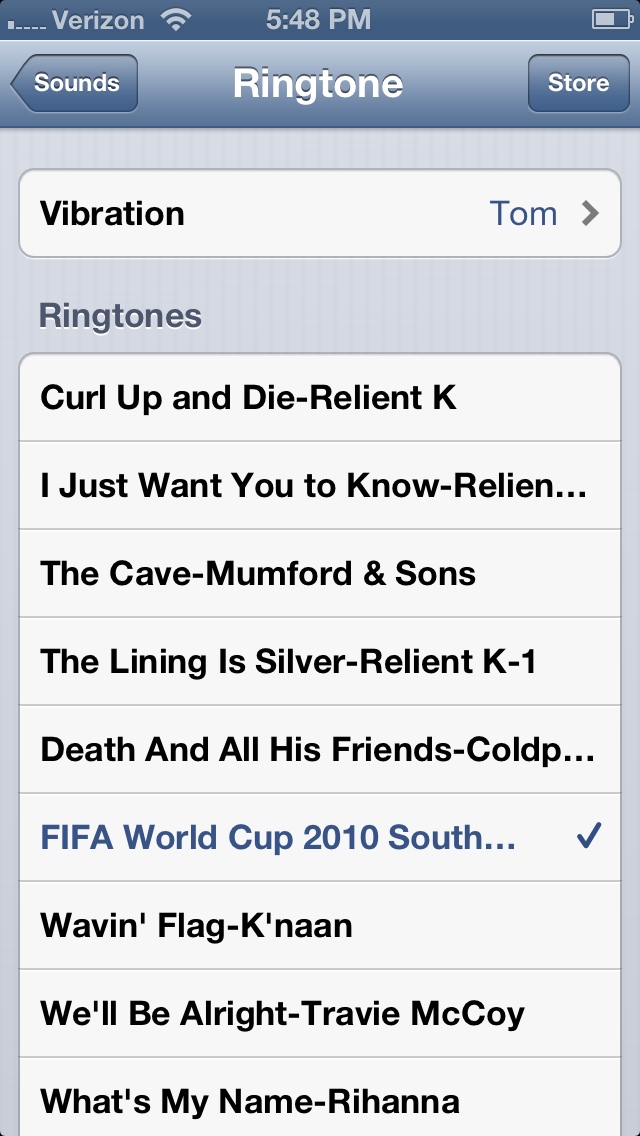Pick What's My Name-Rihanna ringtone
The width and height of the screenshot is (640, 1136).
click(320, 1100)
